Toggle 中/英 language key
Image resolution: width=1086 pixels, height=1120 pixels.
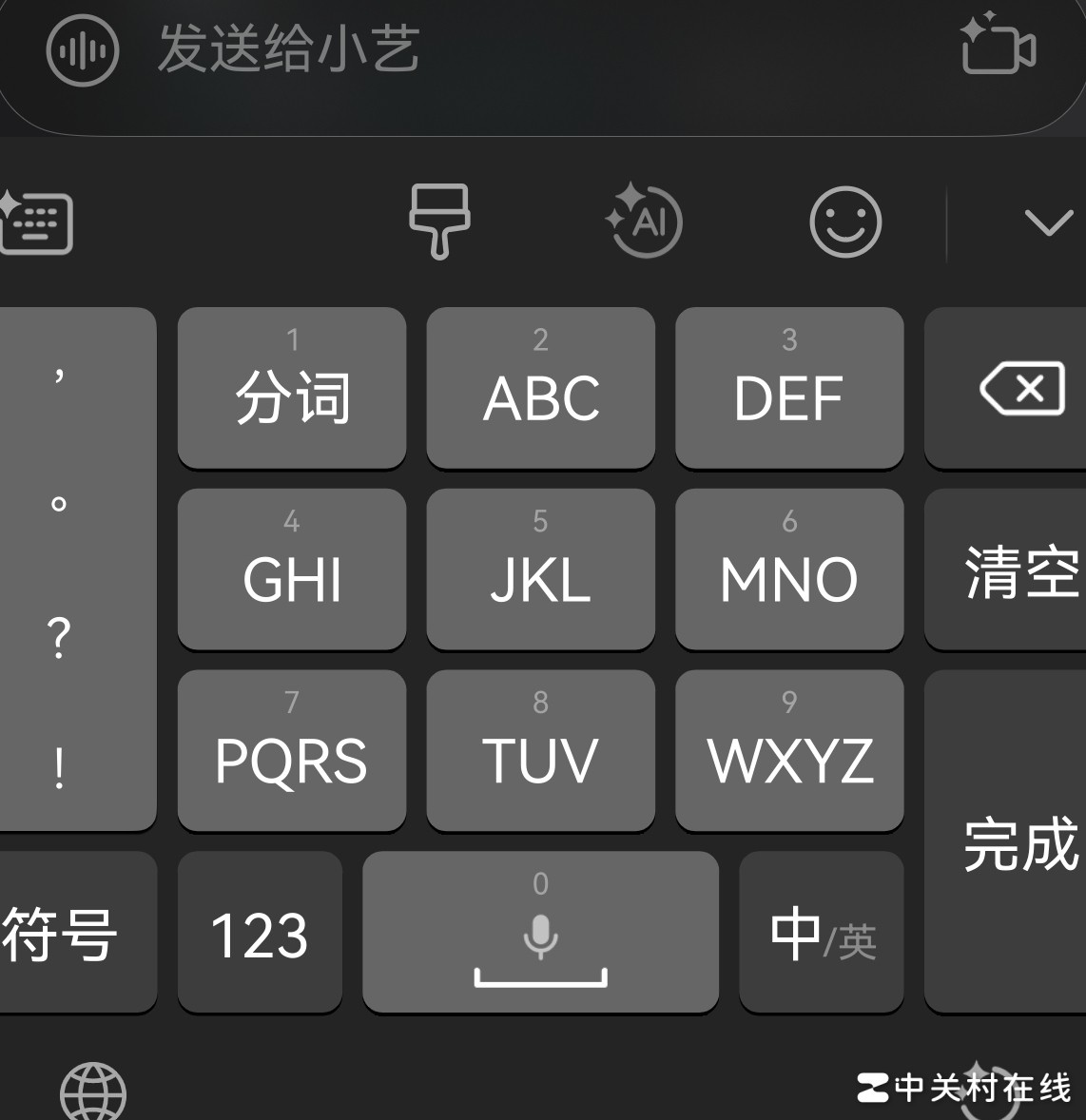click(x=822, y=933)
